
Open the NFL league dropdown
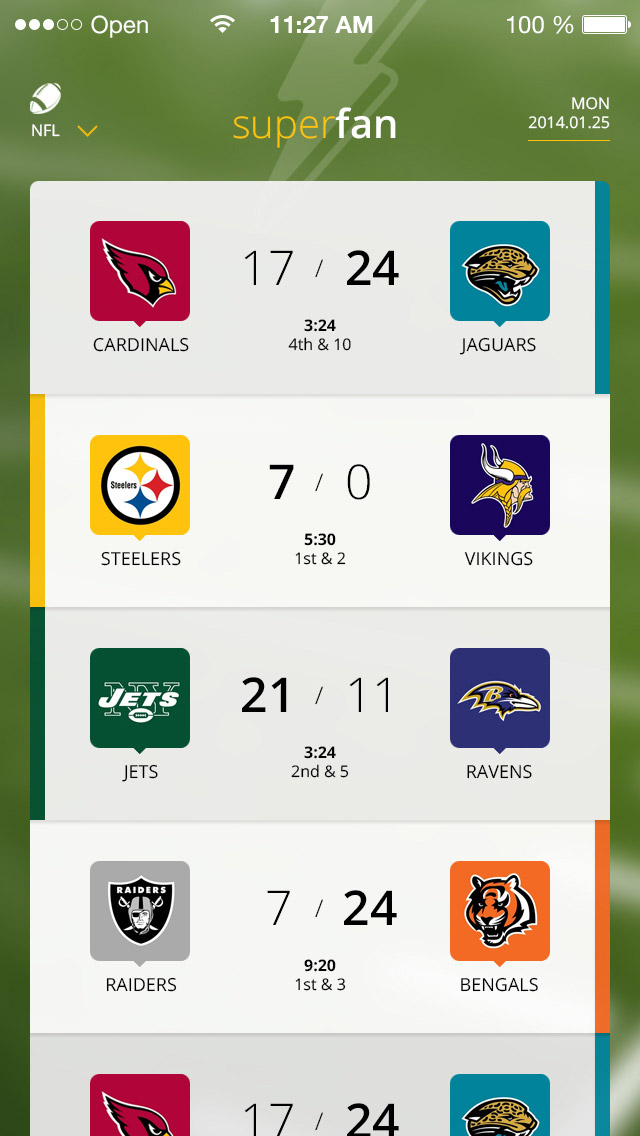[x=63, y=111]
